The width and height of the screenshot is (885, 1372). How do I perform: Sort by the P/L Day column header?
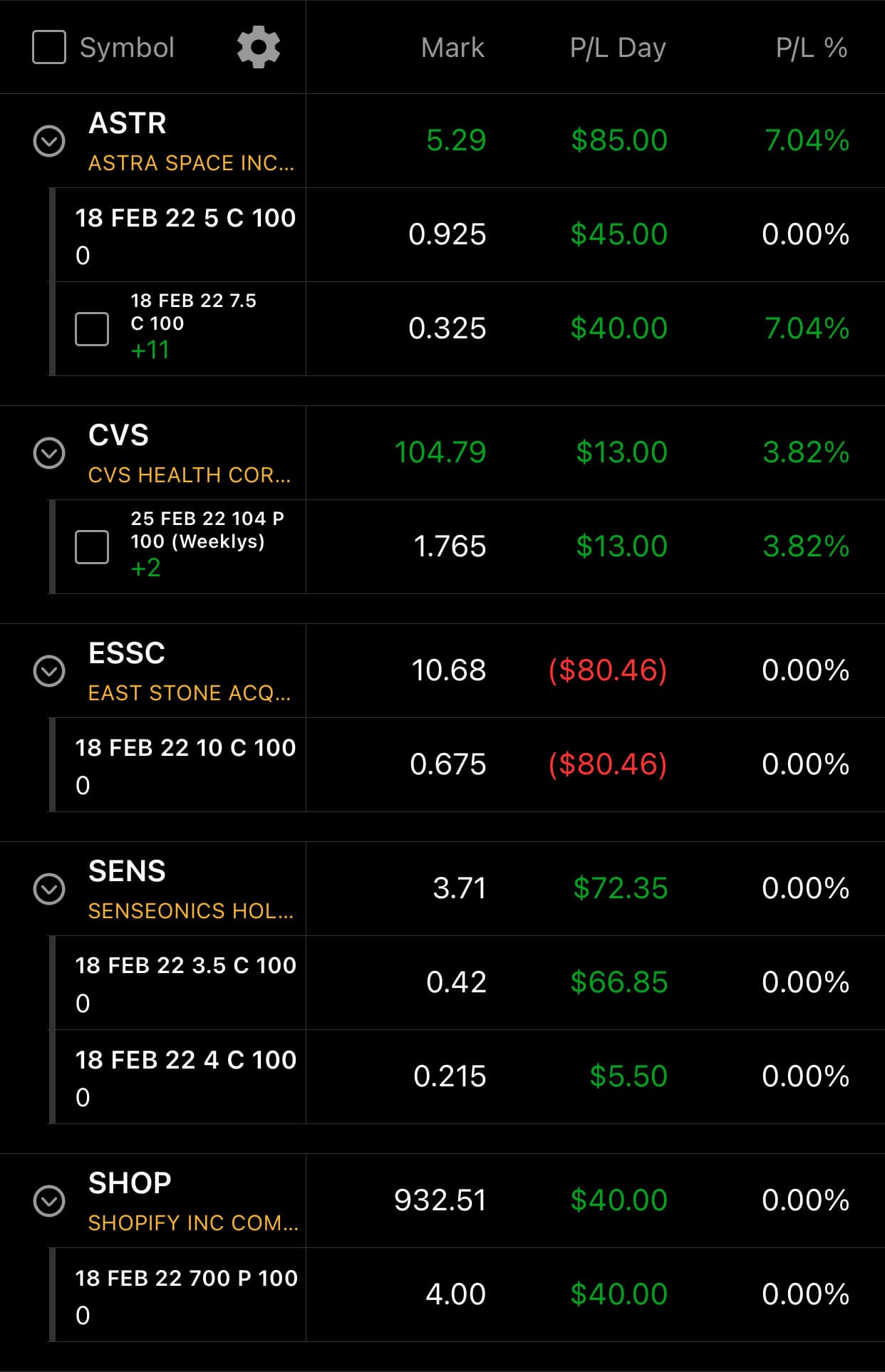click(x=618, y=48)
